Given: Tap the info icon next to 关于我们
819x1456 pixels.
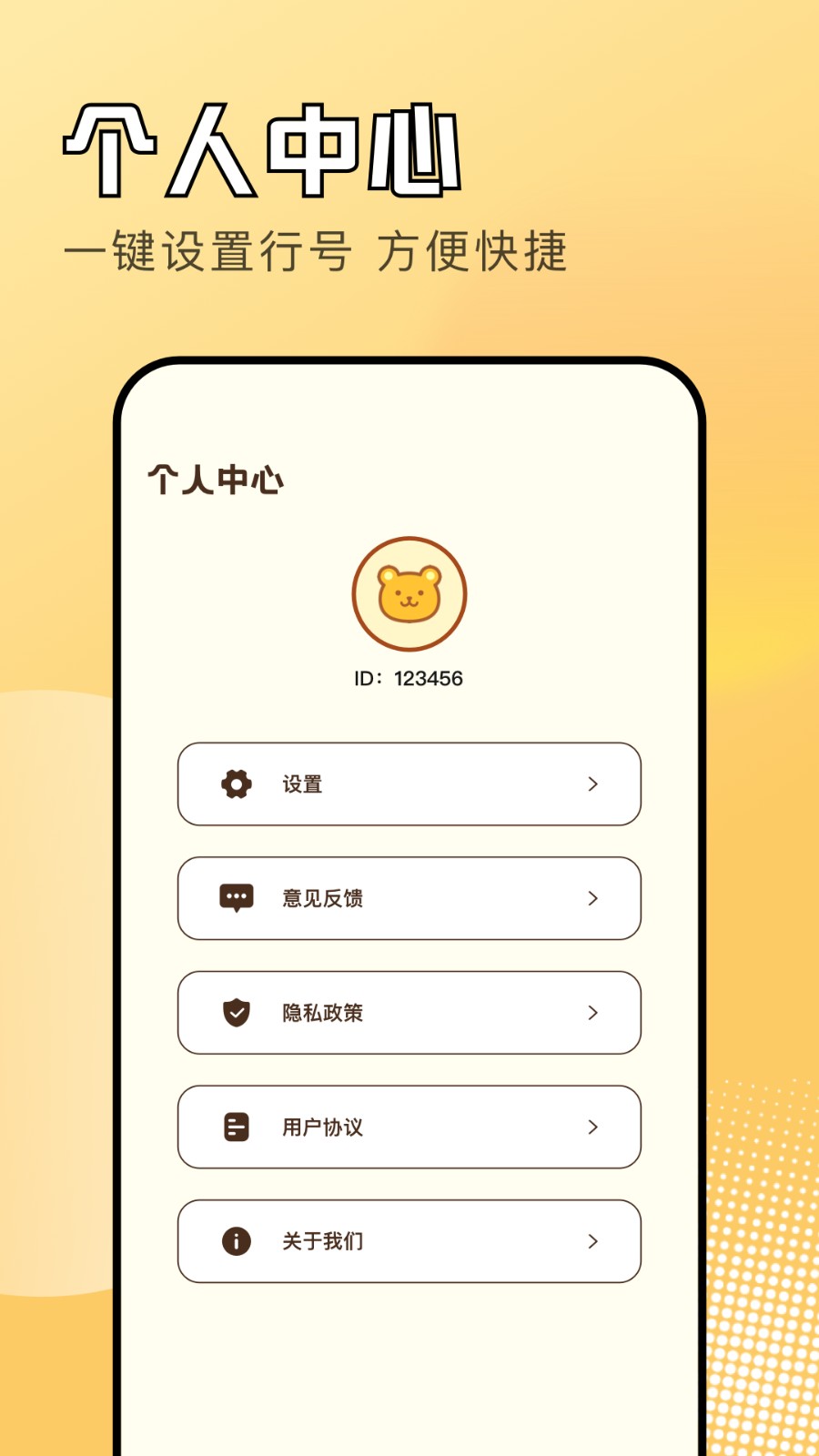Looking at the screenshot, I should point(235,1241).
